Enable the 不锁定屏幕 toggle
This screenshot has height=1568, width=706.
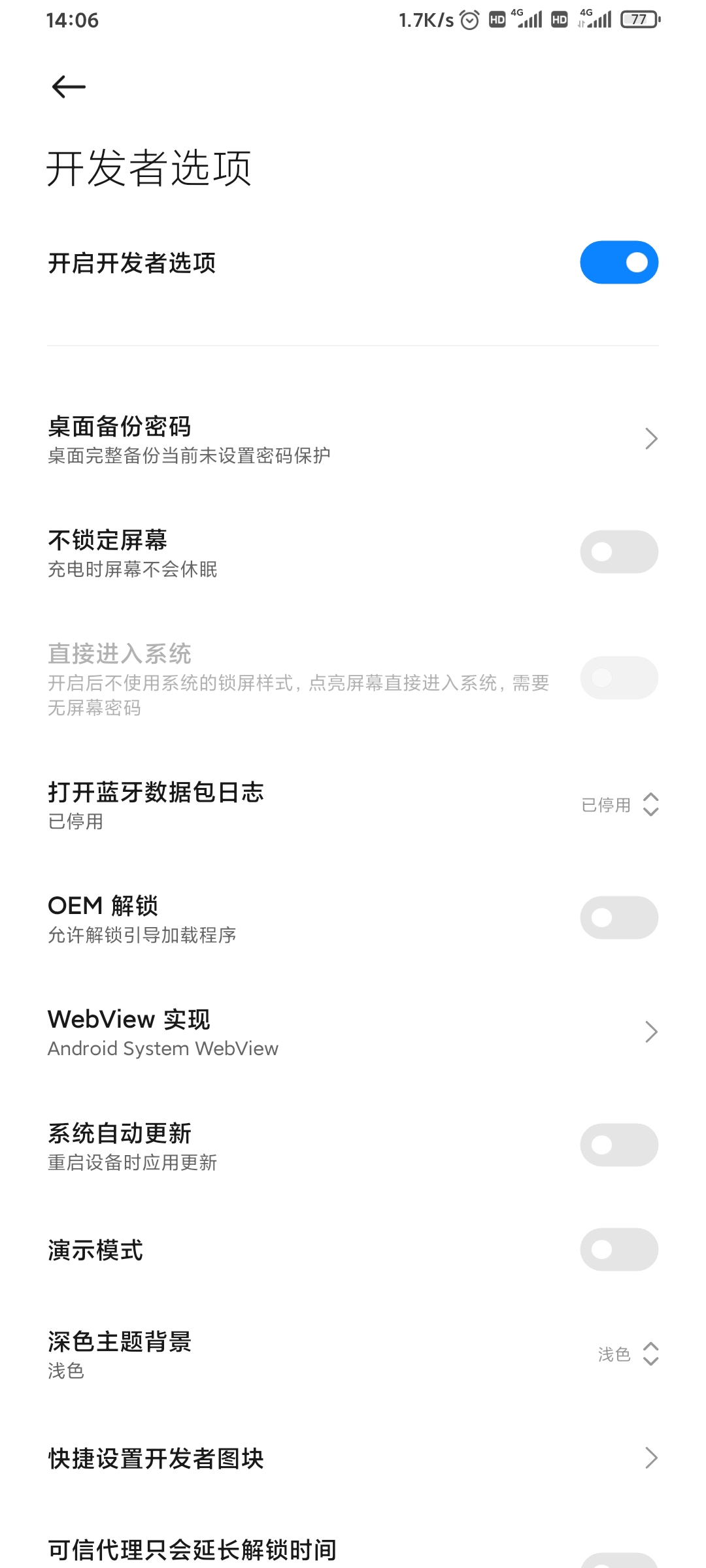618,552
